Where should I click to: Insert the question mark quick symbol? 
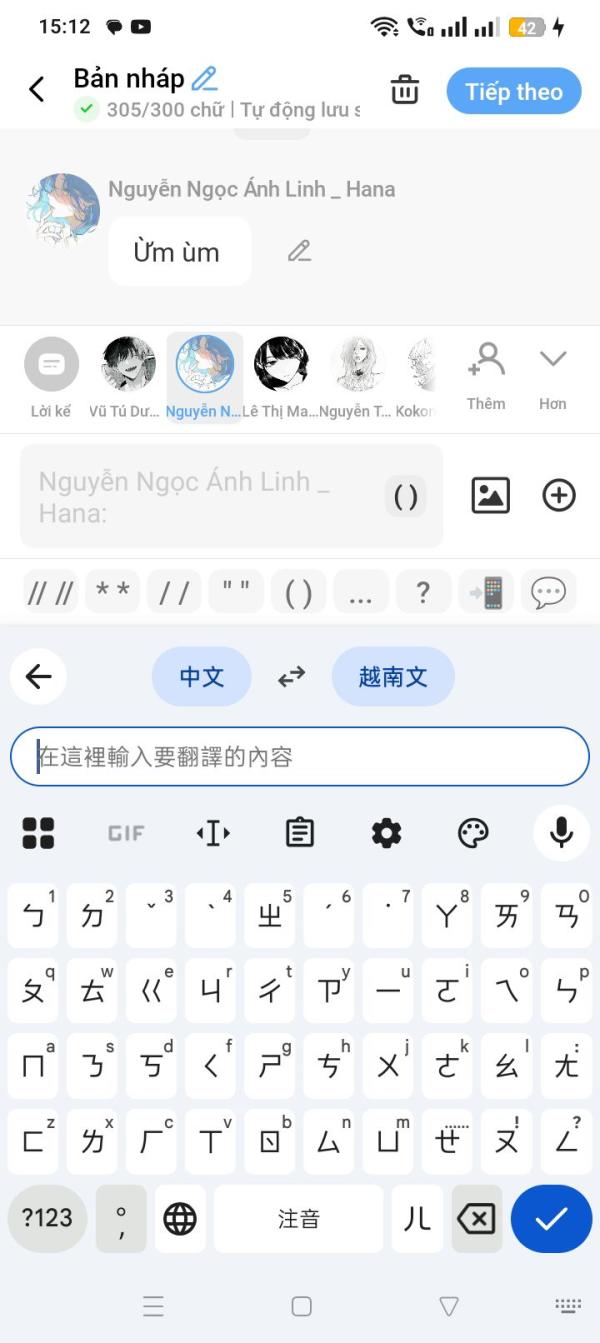pyautogui.click(x=423, y=592)
